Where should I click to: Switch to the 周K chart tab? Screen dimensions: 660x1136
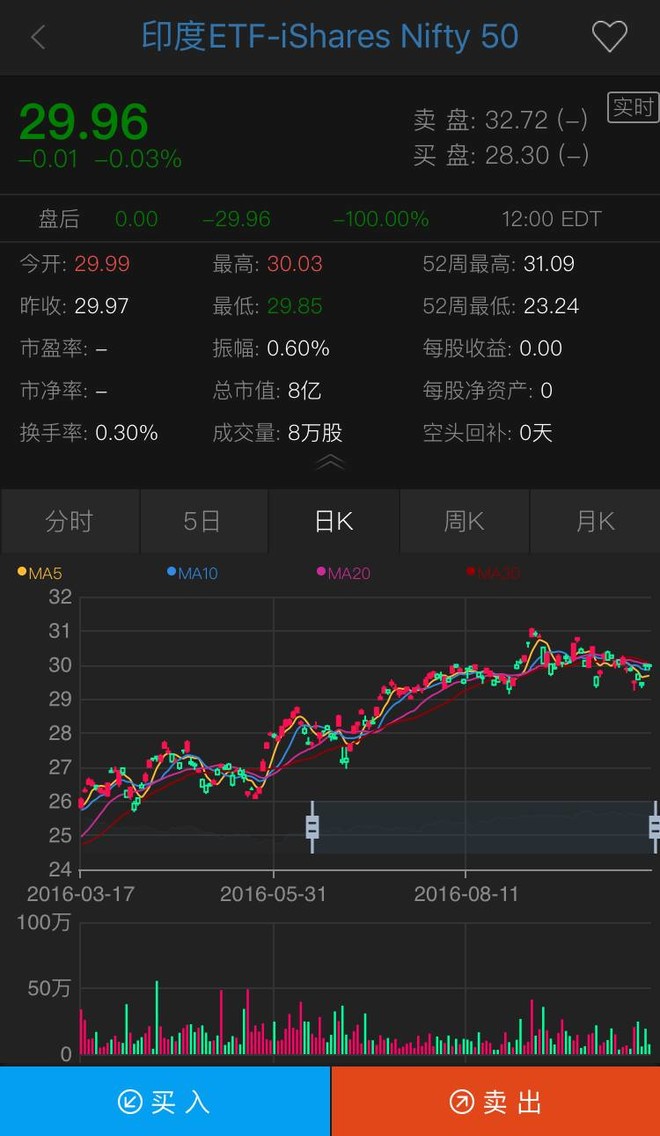tap(464, 521)
